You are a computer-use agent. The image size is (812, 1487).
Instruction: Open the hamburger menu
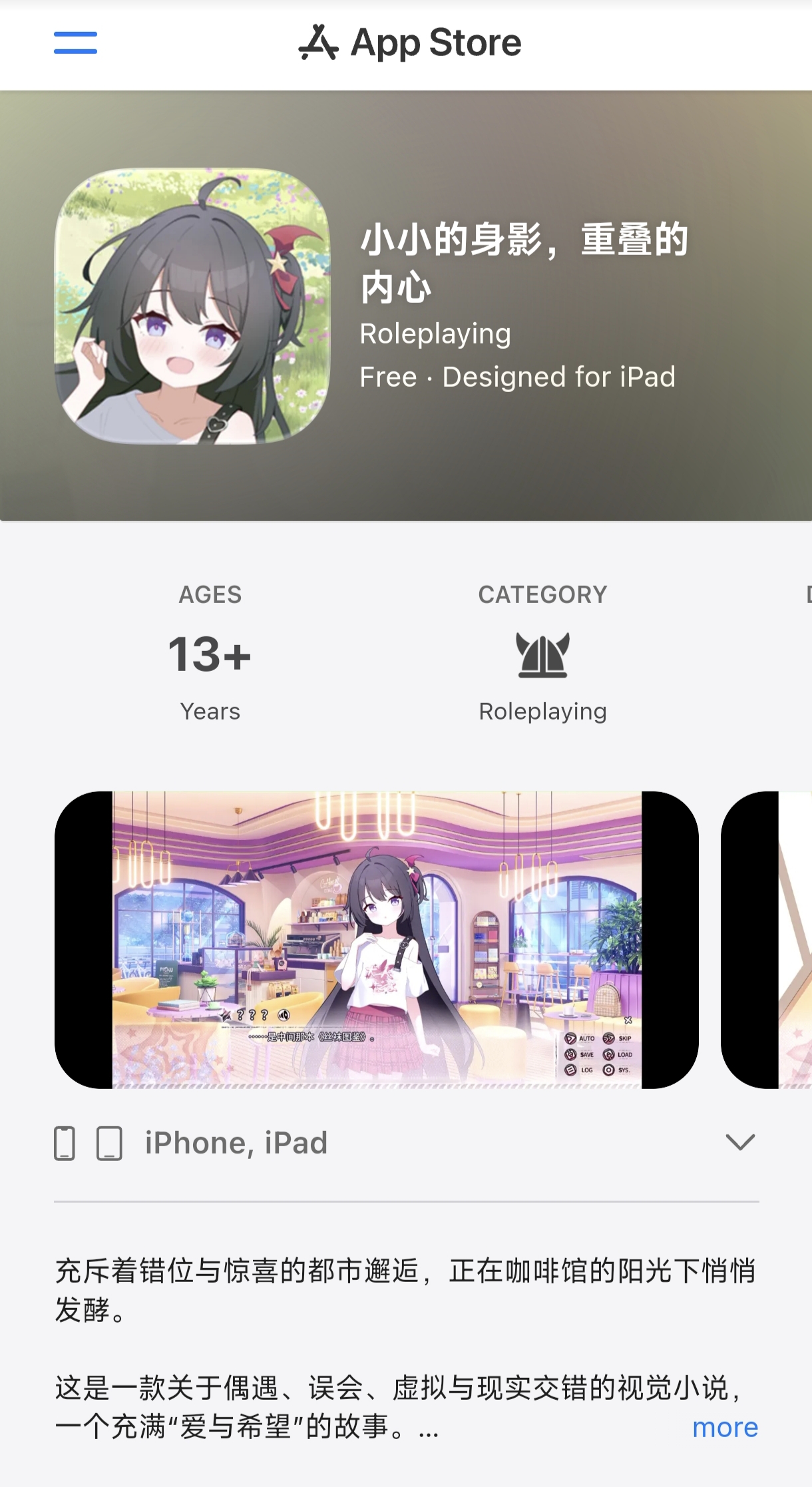(x=75, y=43)
